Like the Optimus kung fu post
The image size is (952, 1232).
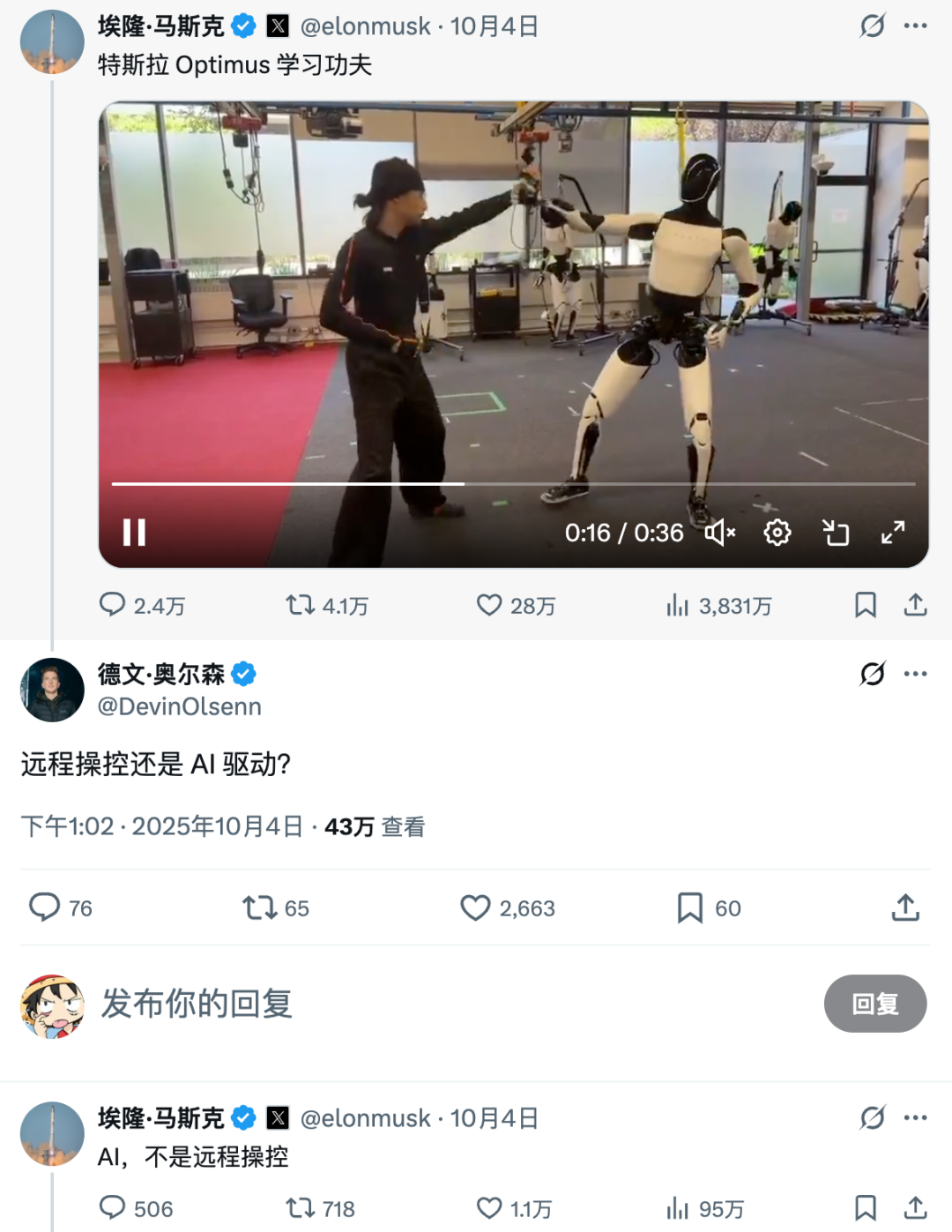(489, 605)
